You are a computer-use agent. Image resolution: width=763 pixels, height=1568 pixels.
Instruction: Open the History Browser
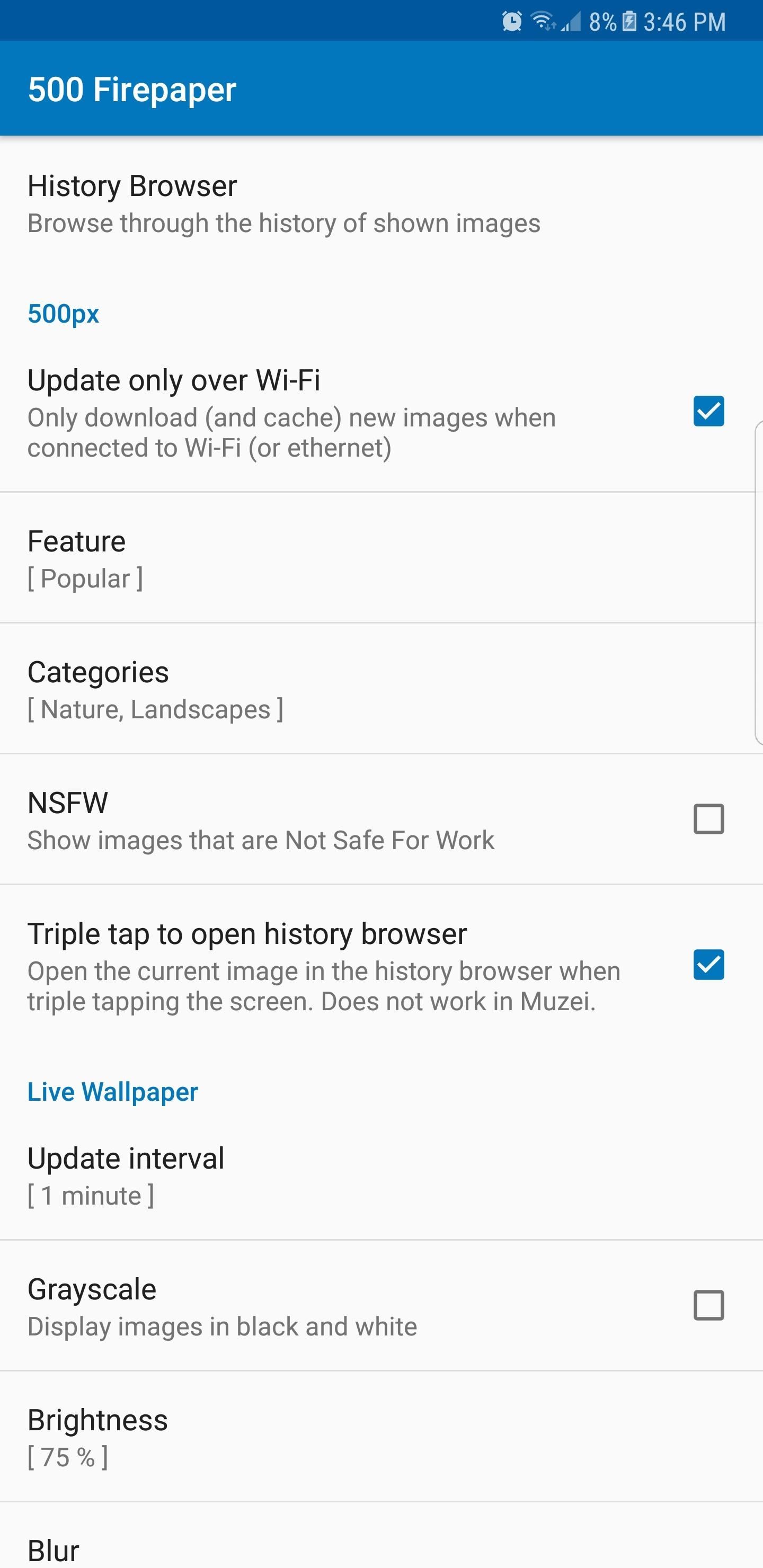click(244, 201)
